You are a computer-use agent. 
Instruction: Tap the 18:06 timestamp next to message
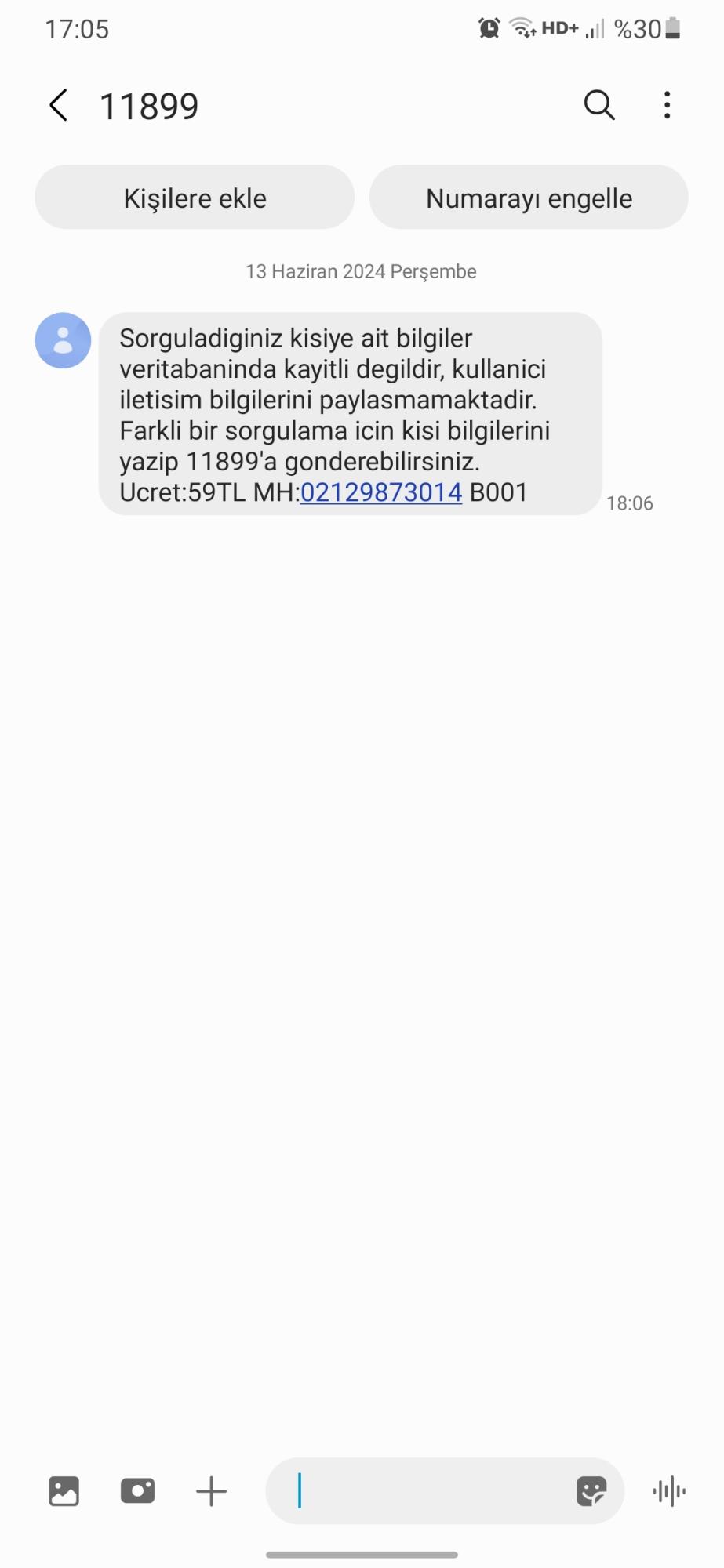pos(631,503)
